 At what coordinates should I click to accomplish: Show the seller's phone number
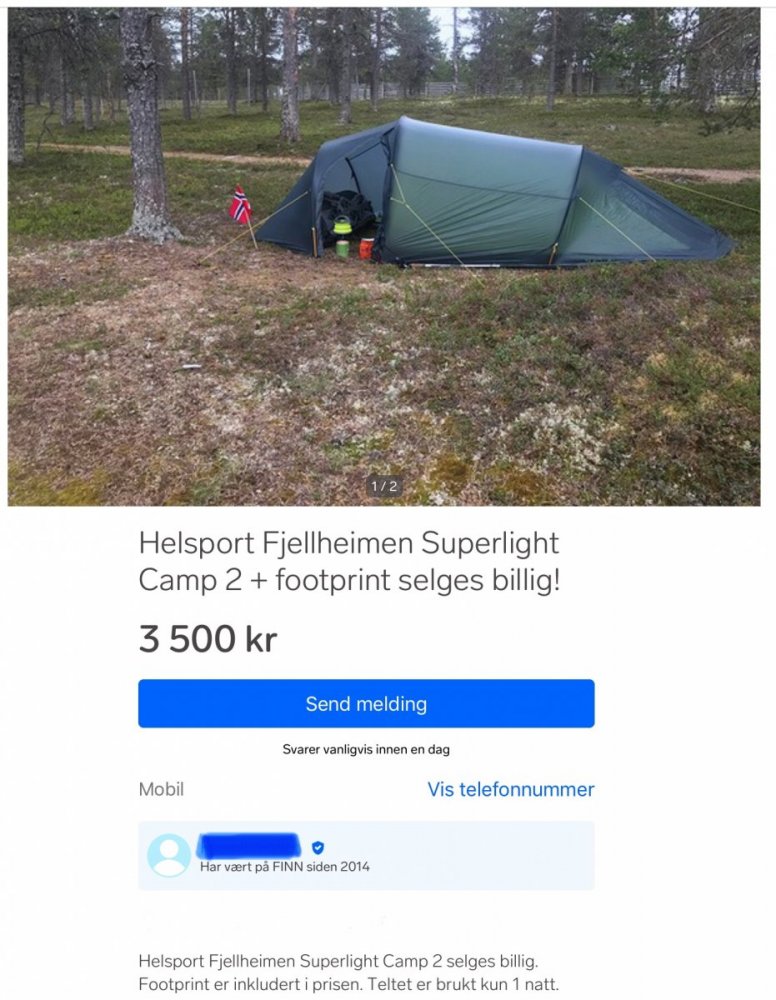coord(510,789)
